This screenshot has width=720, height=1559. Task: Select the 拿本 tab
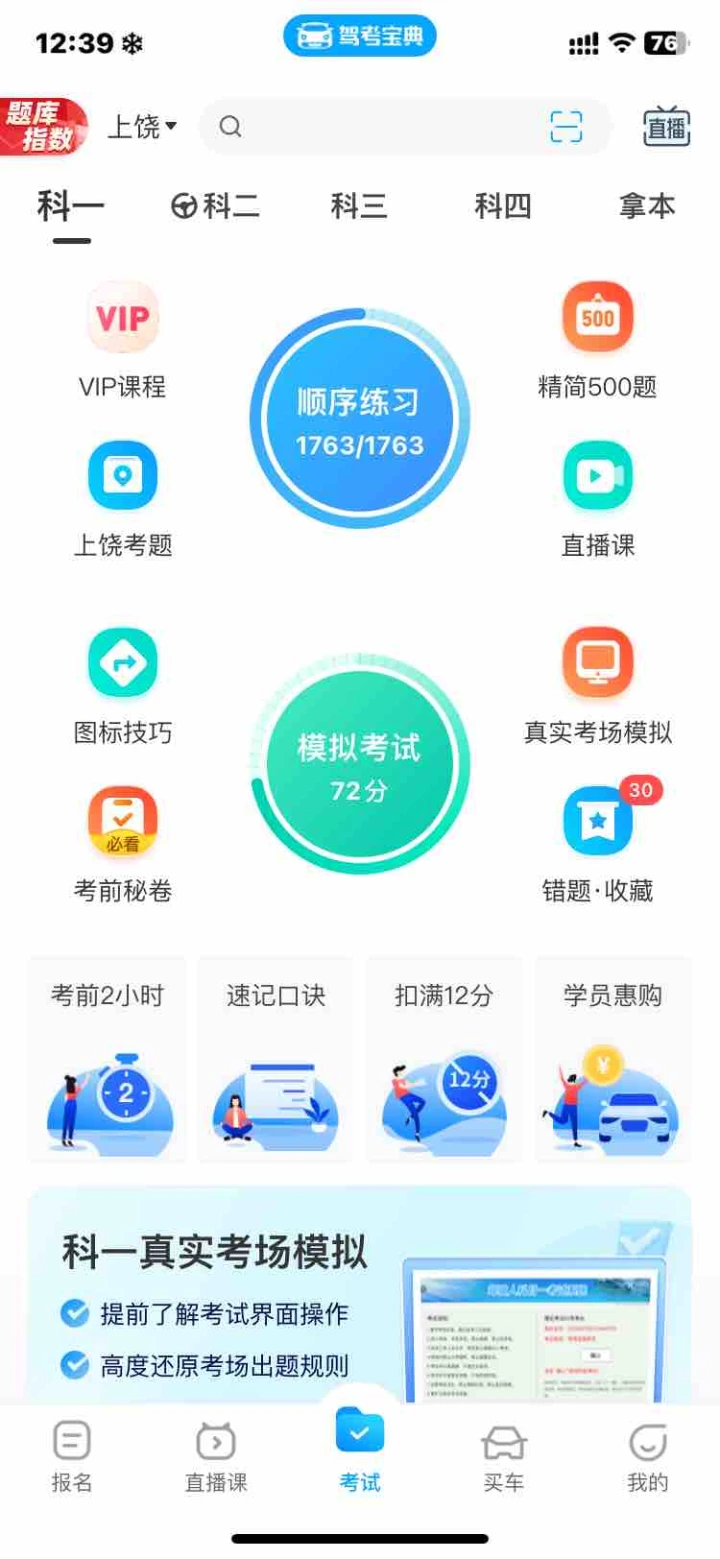point(647,207)
